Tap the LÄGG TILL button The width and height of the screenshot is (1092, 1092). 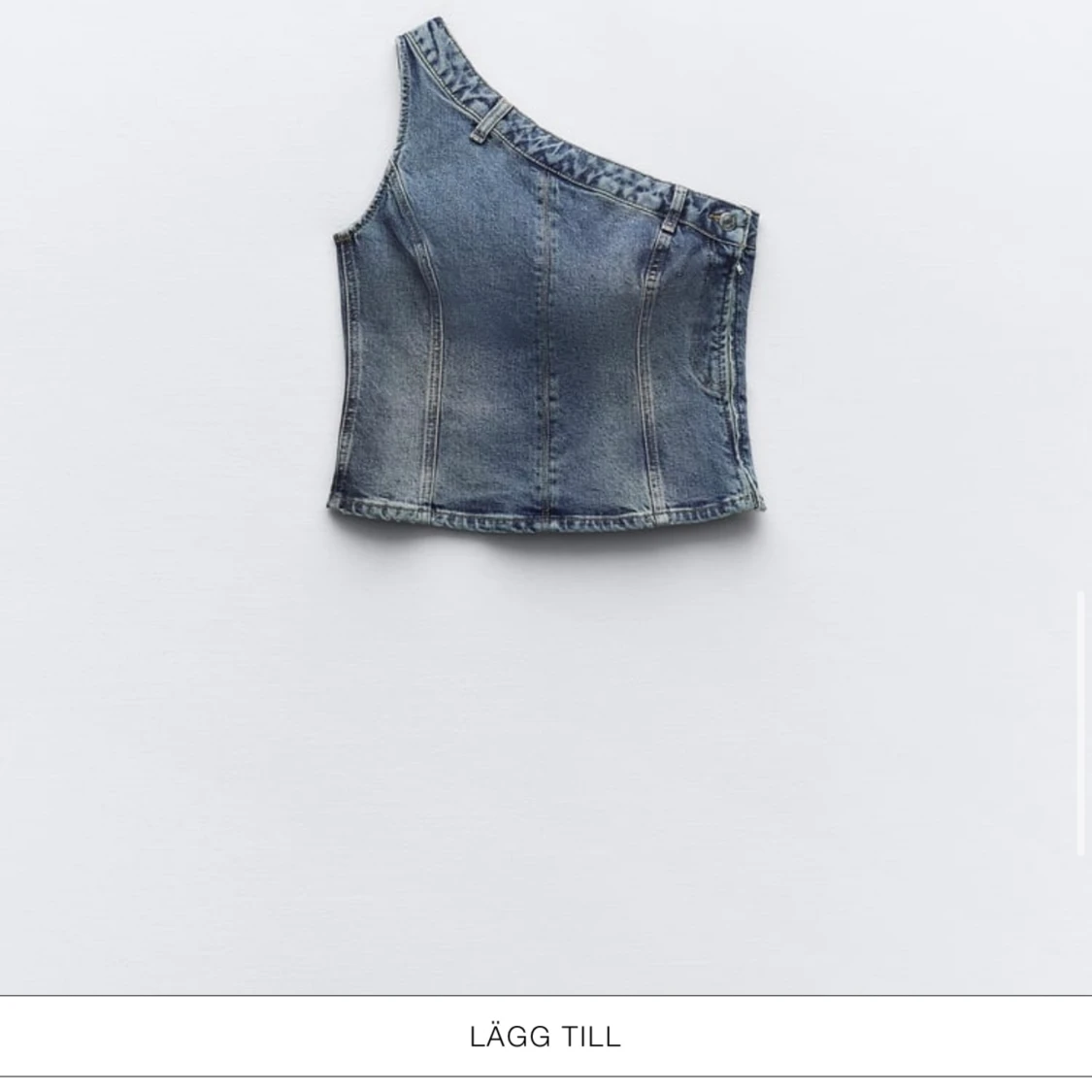pos(546,1036)
